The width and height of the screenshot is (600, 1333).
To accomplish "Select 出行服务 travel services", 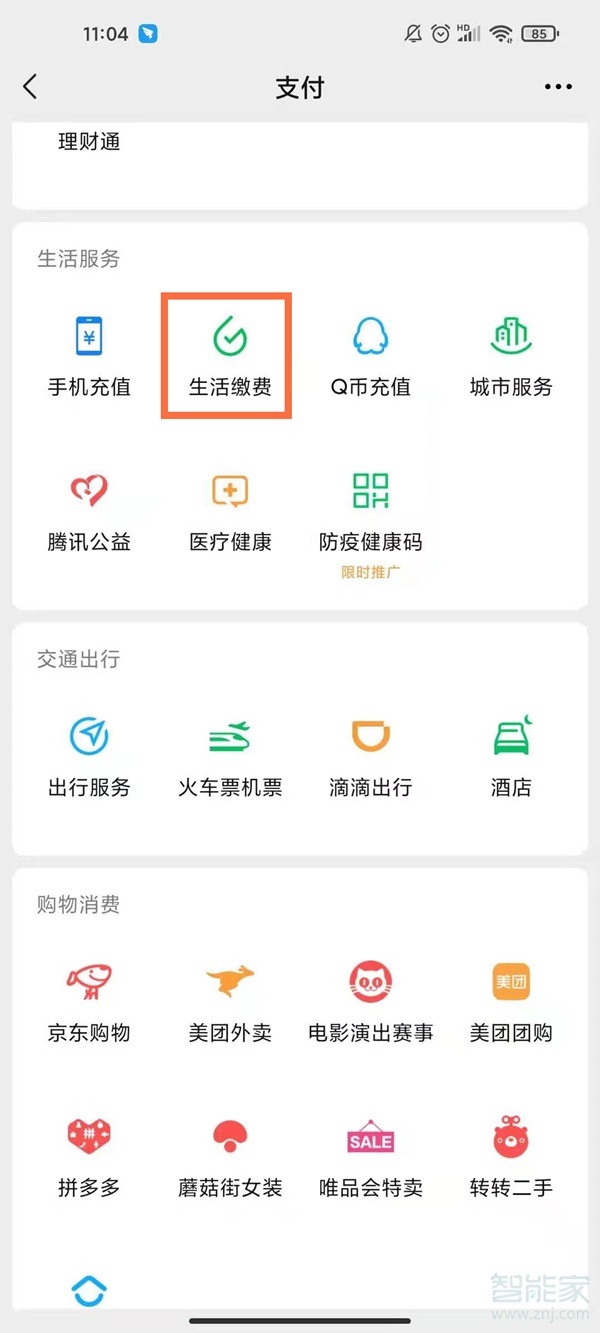I will click(89, 757).
